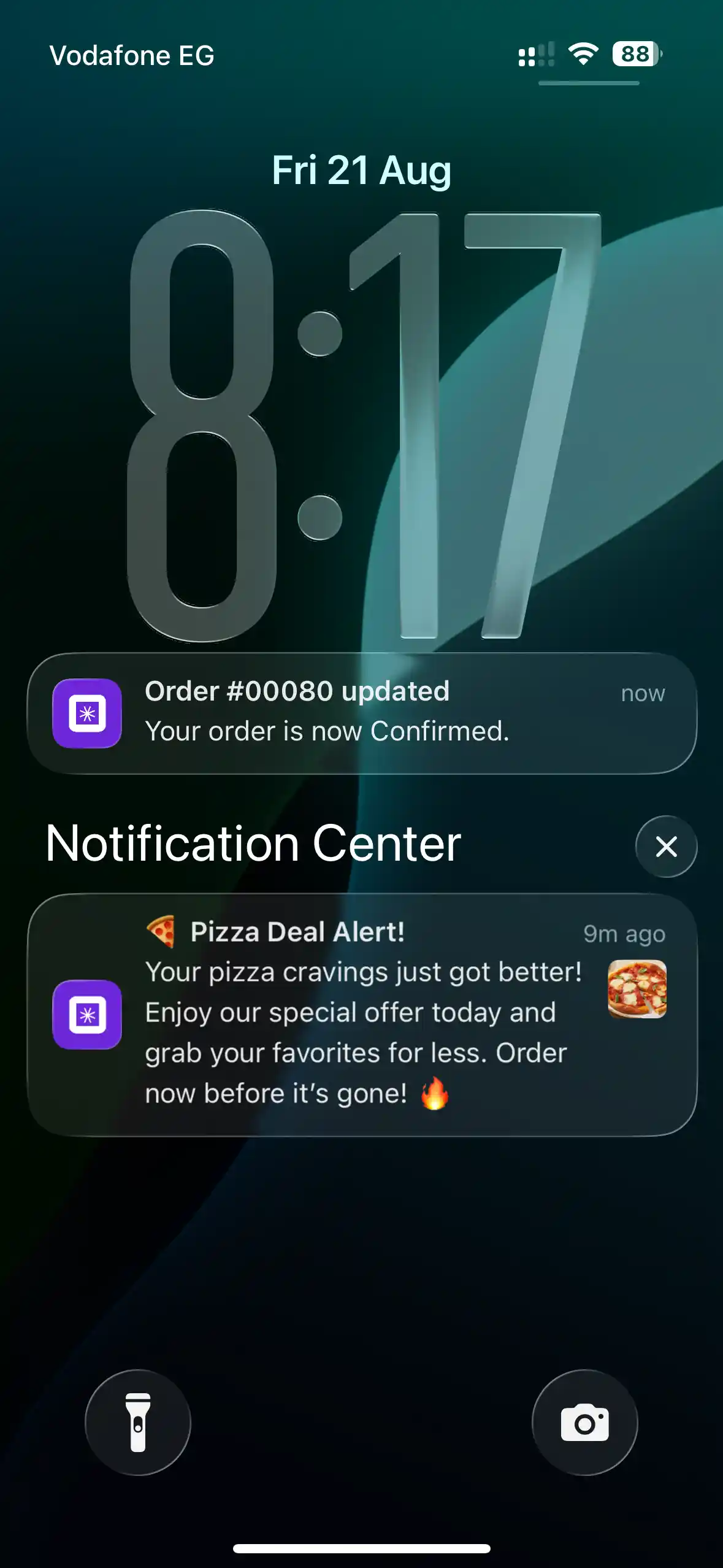Launch the camera from lock screen
This screenshot has height=1568, width=723.
[x=584, y=1422]
